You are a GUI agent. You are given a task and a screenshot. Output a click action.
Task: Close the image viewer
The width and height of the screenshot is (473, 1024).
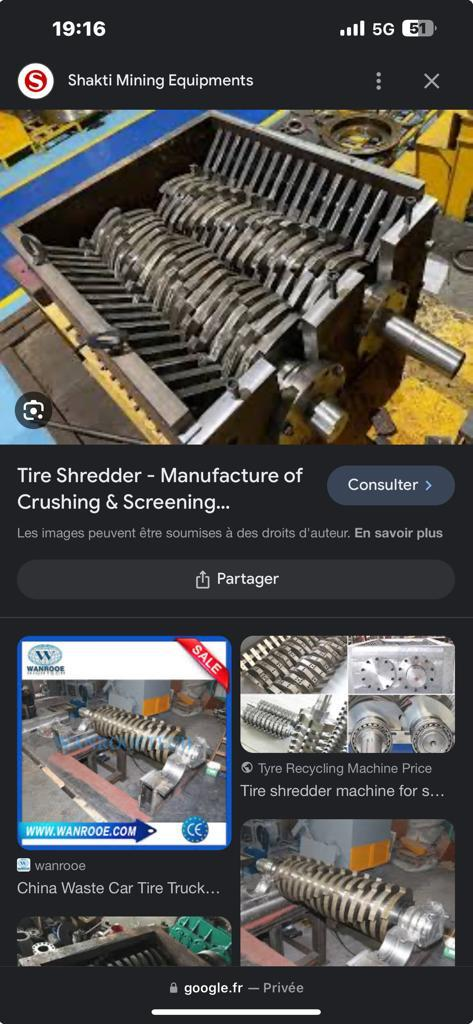point(431,81)
